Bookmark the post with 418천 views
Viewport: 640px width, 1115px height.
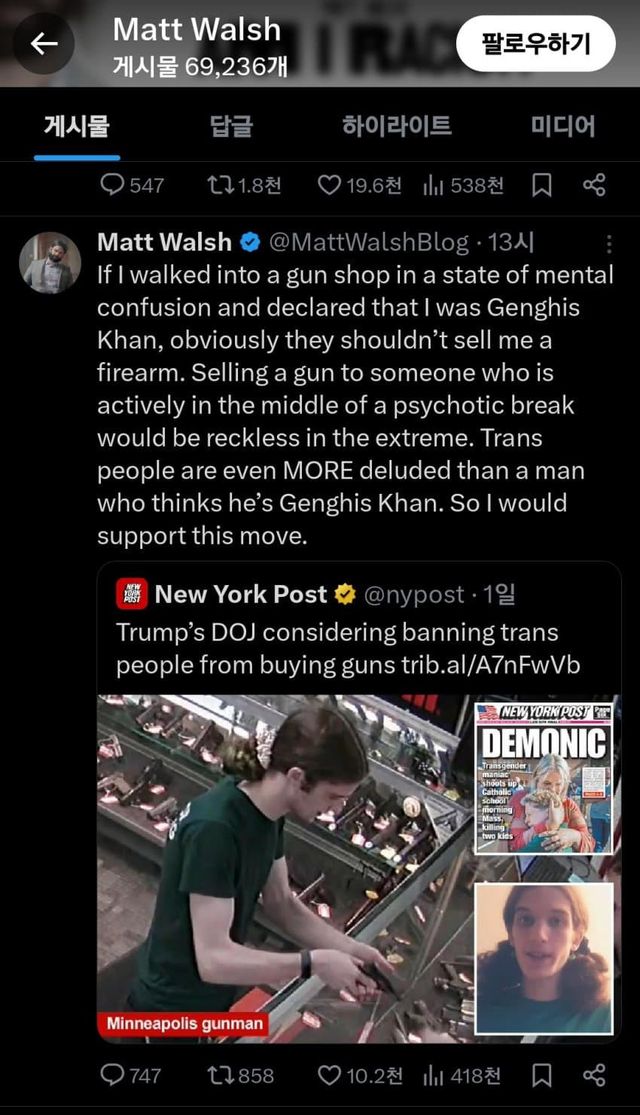541,1075
